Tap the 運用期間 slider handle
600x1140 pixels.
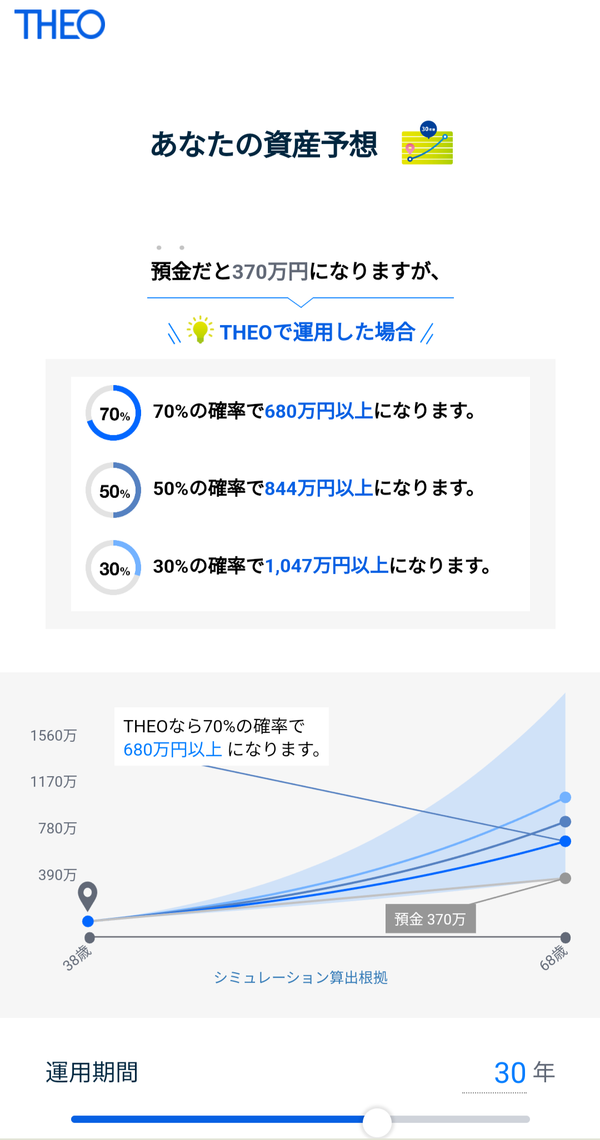(x=377, y=1121)
